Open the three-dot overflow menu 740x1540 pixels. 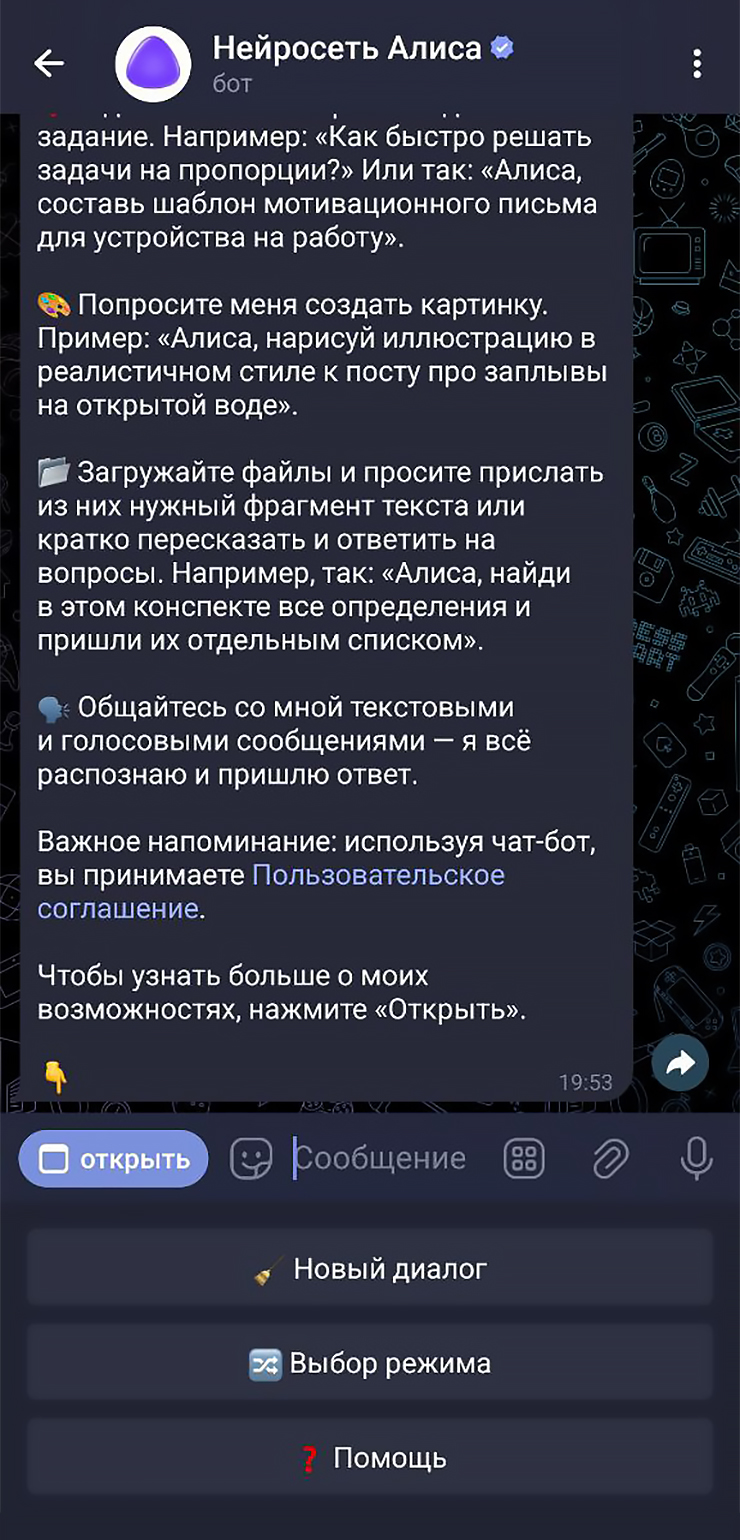697,64
